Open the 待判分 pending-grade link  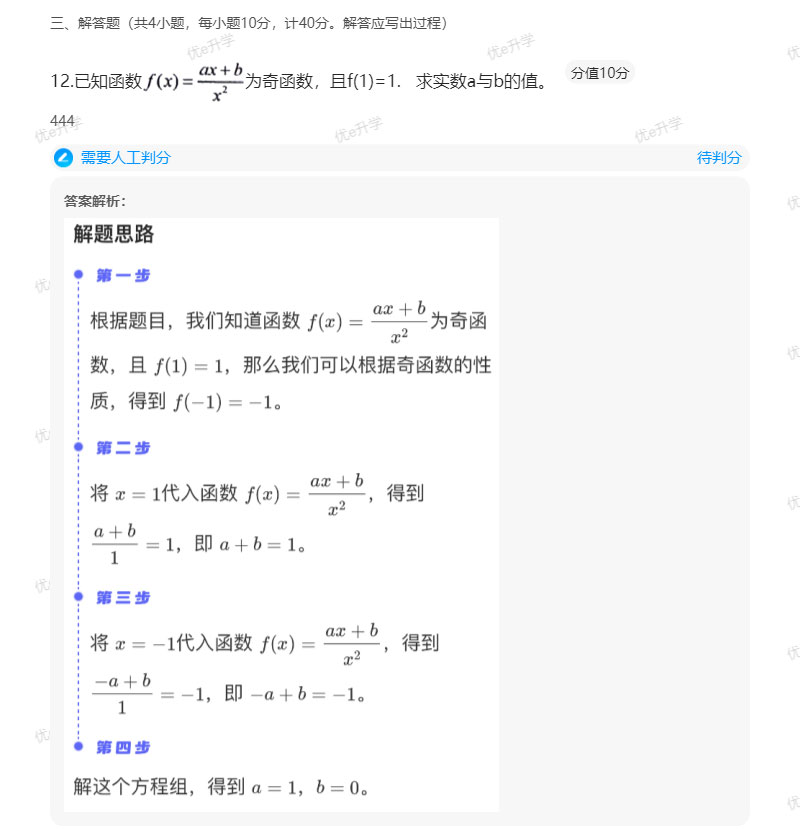[x=719, y=158]
